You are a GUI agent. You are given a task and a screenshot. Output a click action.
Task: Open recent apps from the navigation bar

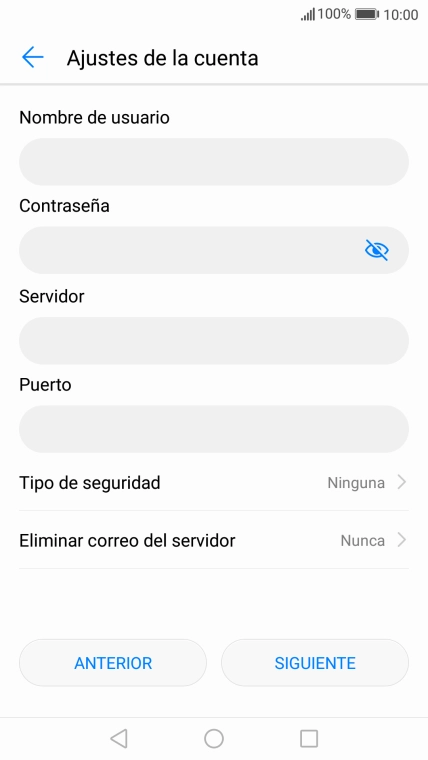309,739
